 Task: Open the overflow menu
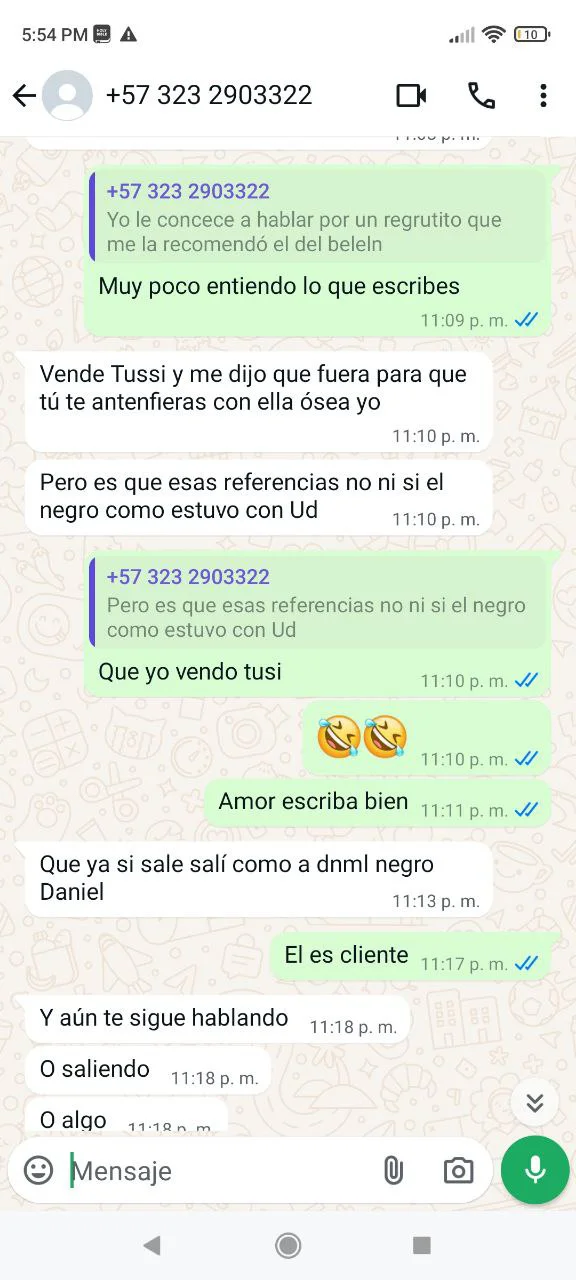point(543,96)
